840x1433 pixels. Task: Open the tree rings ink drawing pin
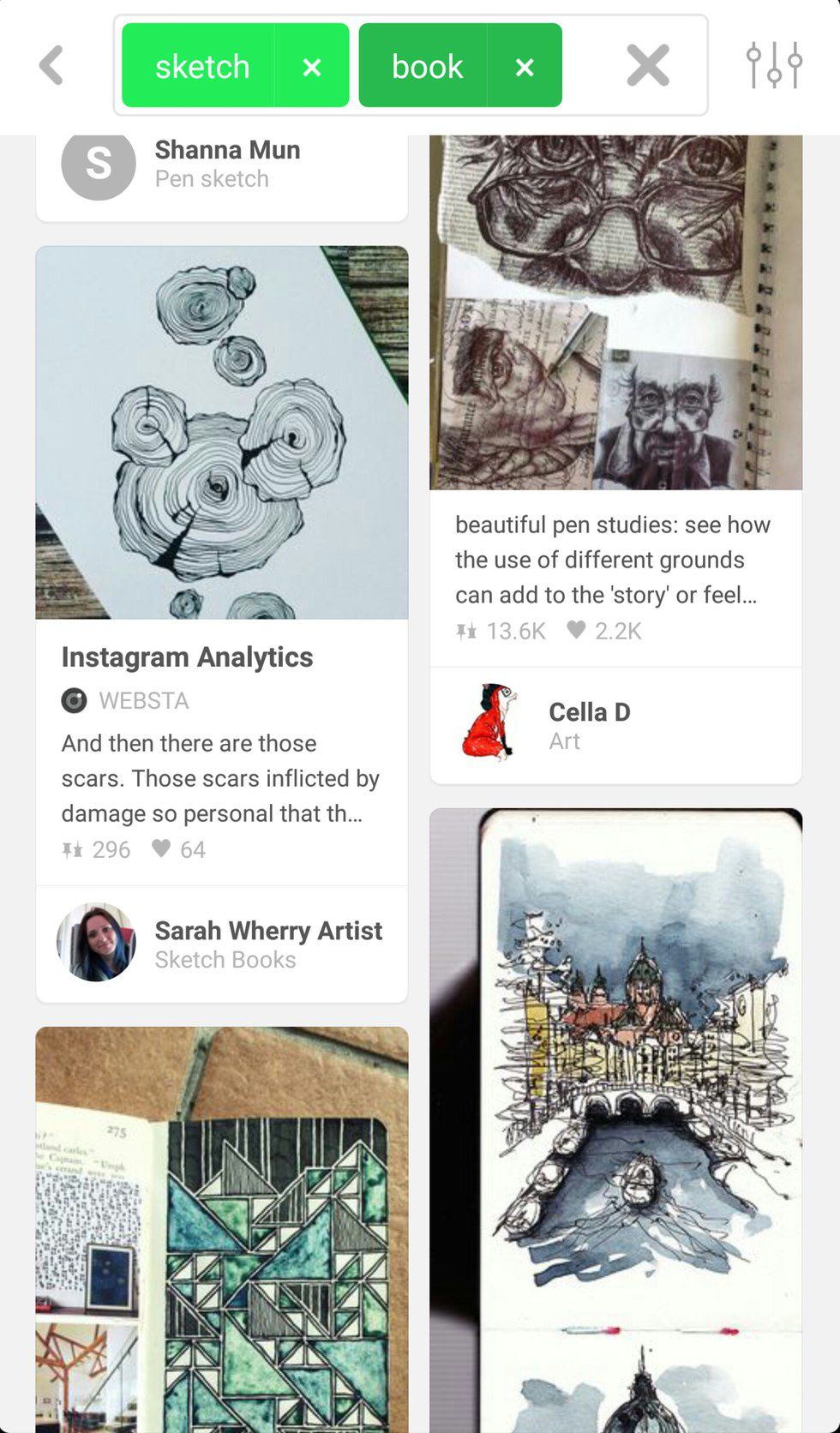(221, 432)
